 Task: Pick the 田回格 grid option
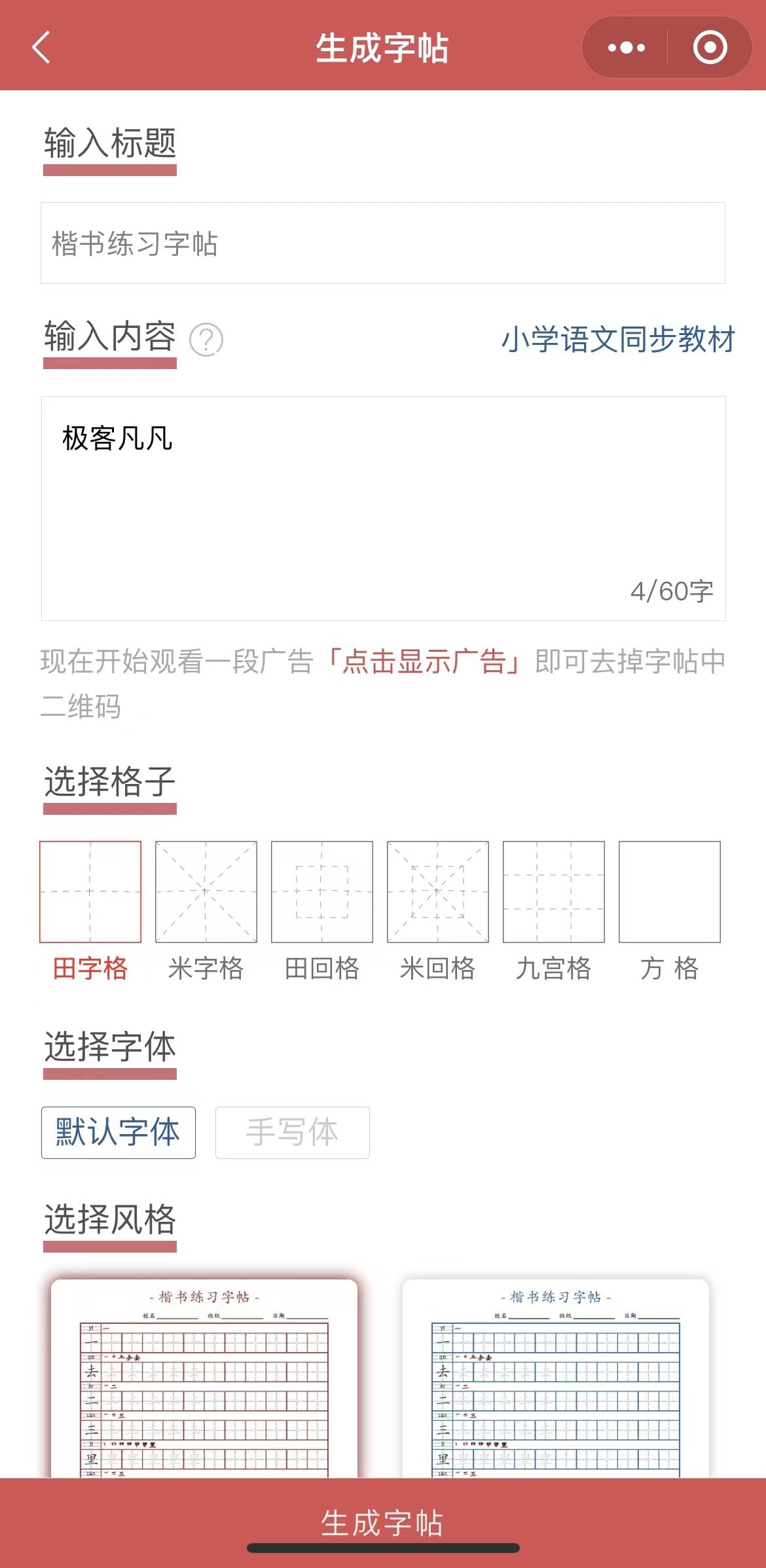click(x=322, y=892)
